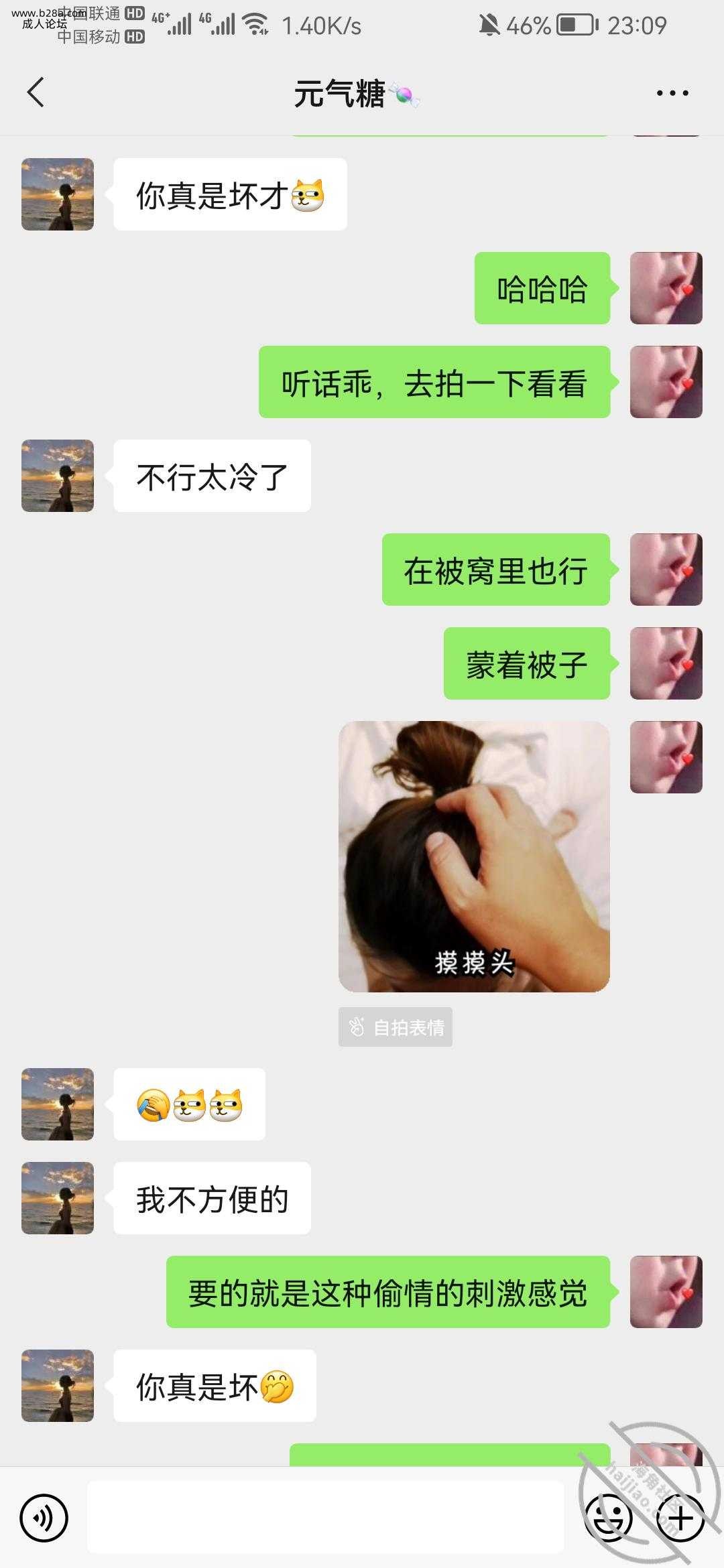Open the emoji sticker panel
Screen dimensions: 724x1568
(x=608, y=1518)
